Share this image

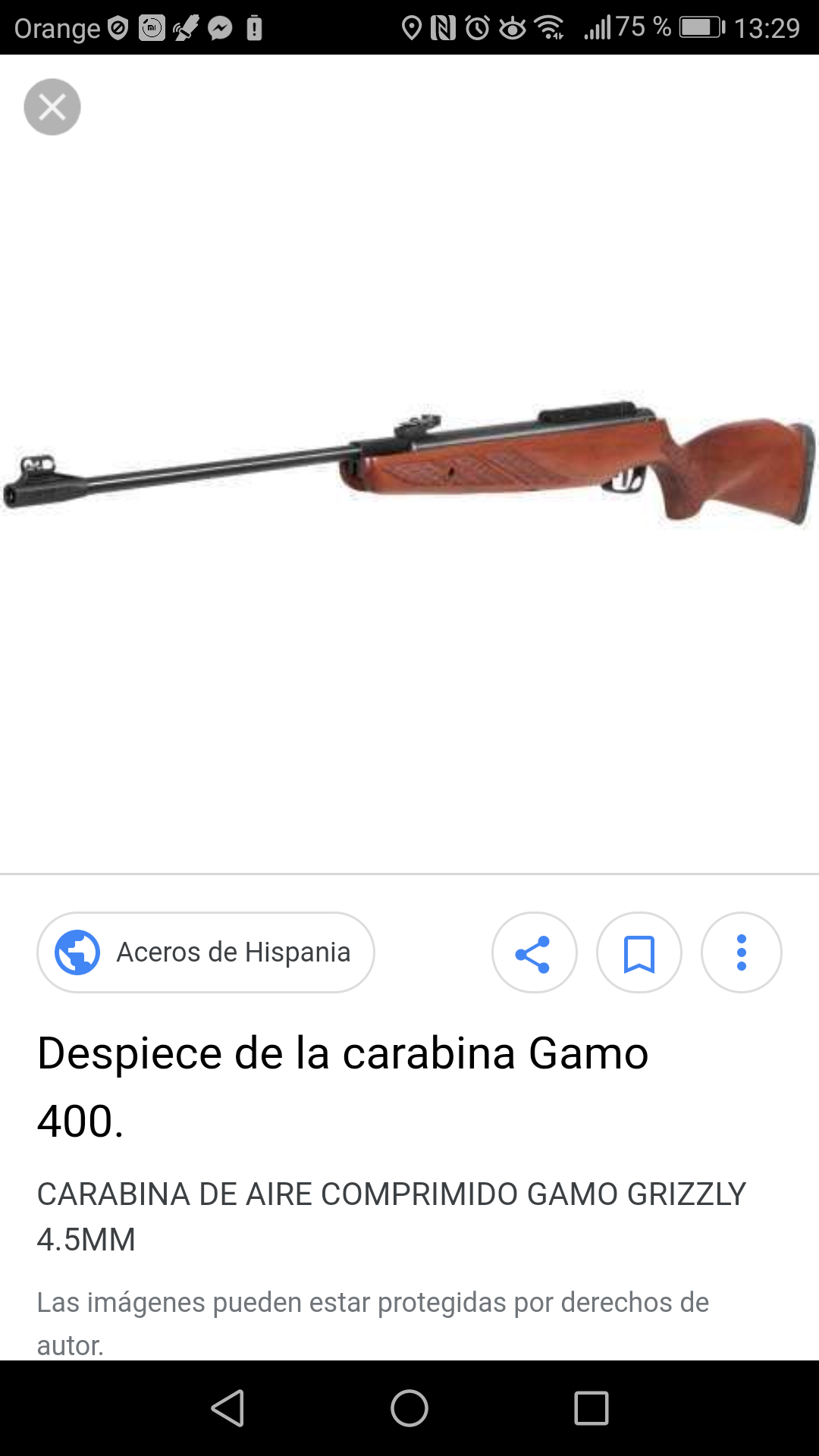534,952
